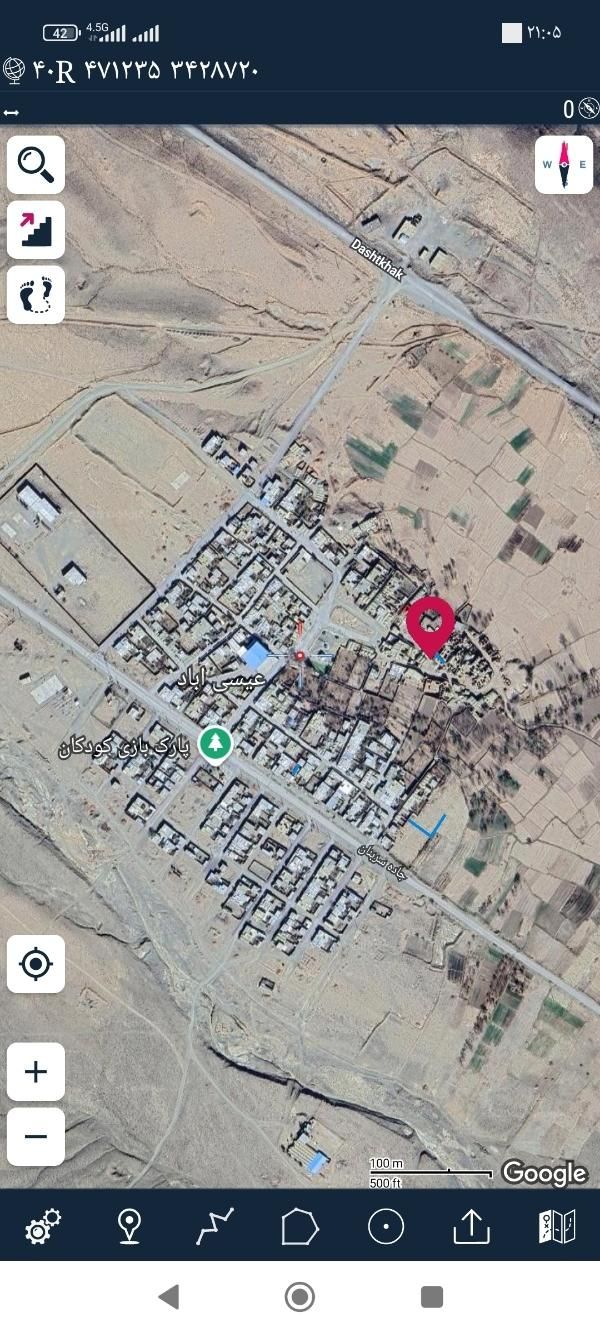Open the footprints track recording button

click(36, 294)
